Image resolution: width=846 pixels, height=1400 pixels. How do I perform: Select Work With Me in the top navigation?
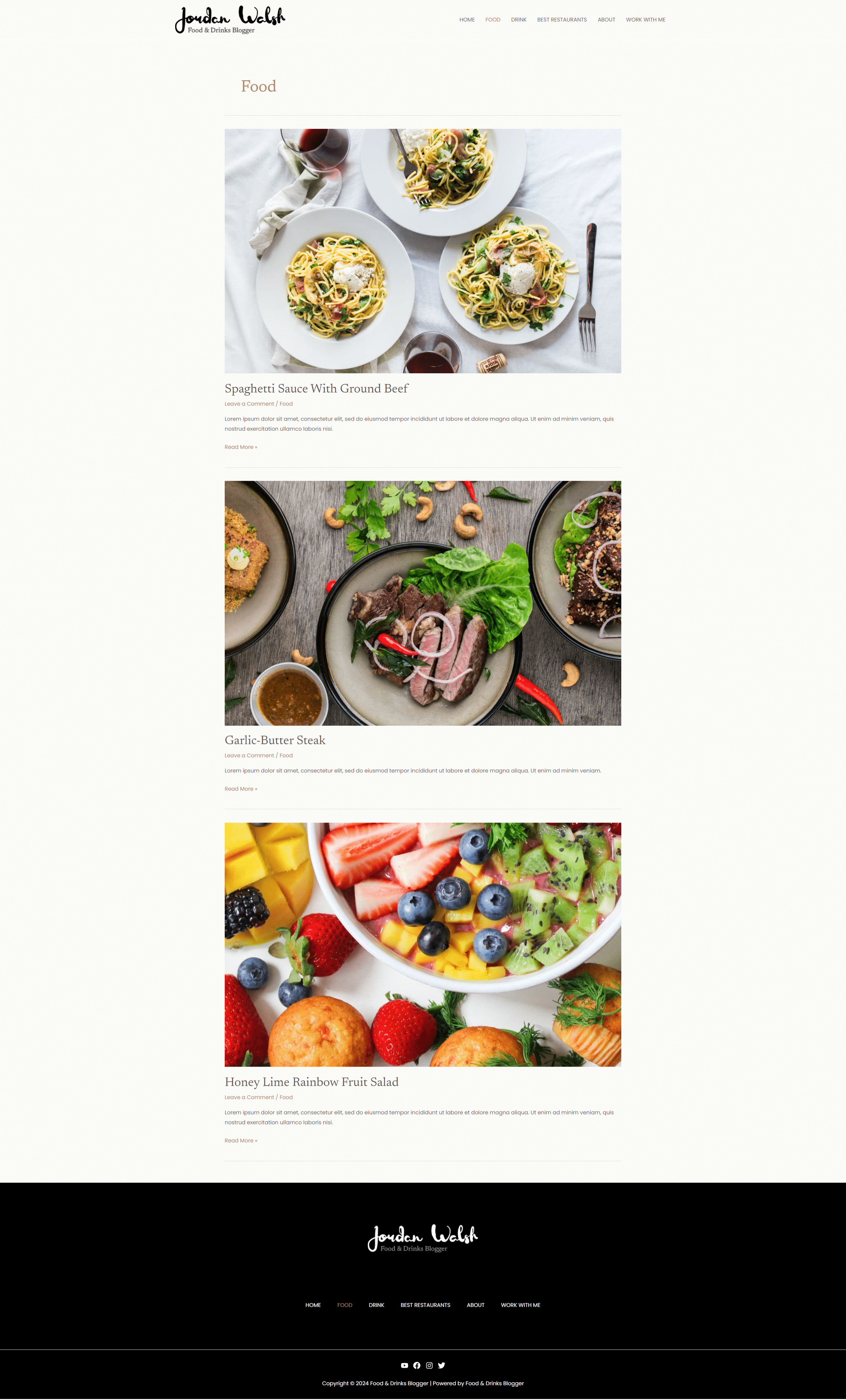645,20
